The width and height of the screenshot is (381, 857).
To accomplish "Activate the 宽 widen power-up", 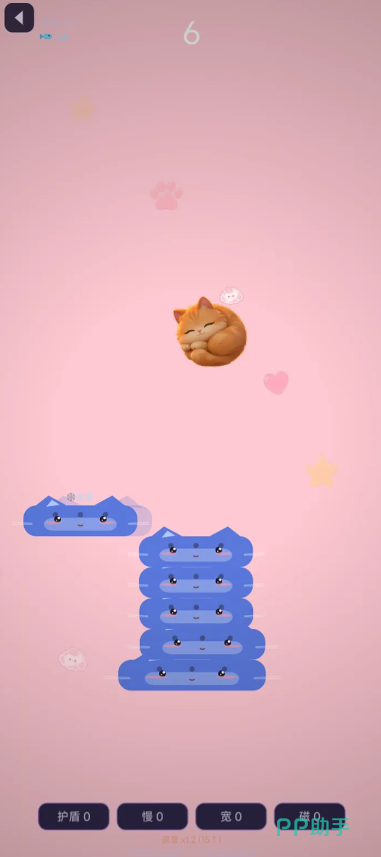I will [231, 817].
